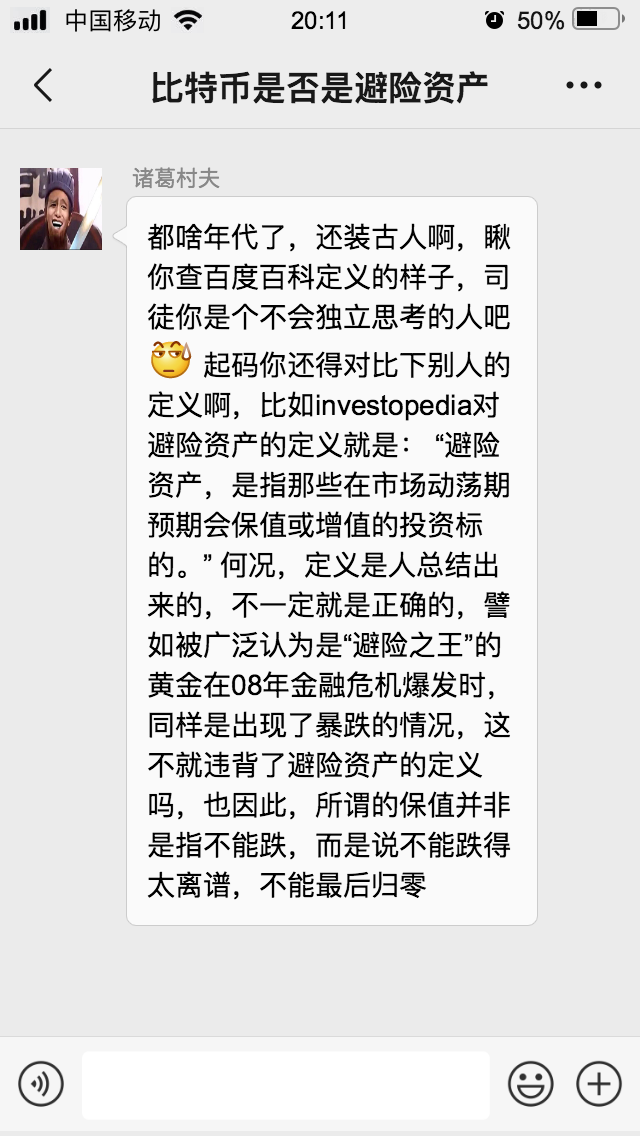The height and width of the screenshot is (1136, 640).
Task: Go back from the chat
Action: point(42,86)
